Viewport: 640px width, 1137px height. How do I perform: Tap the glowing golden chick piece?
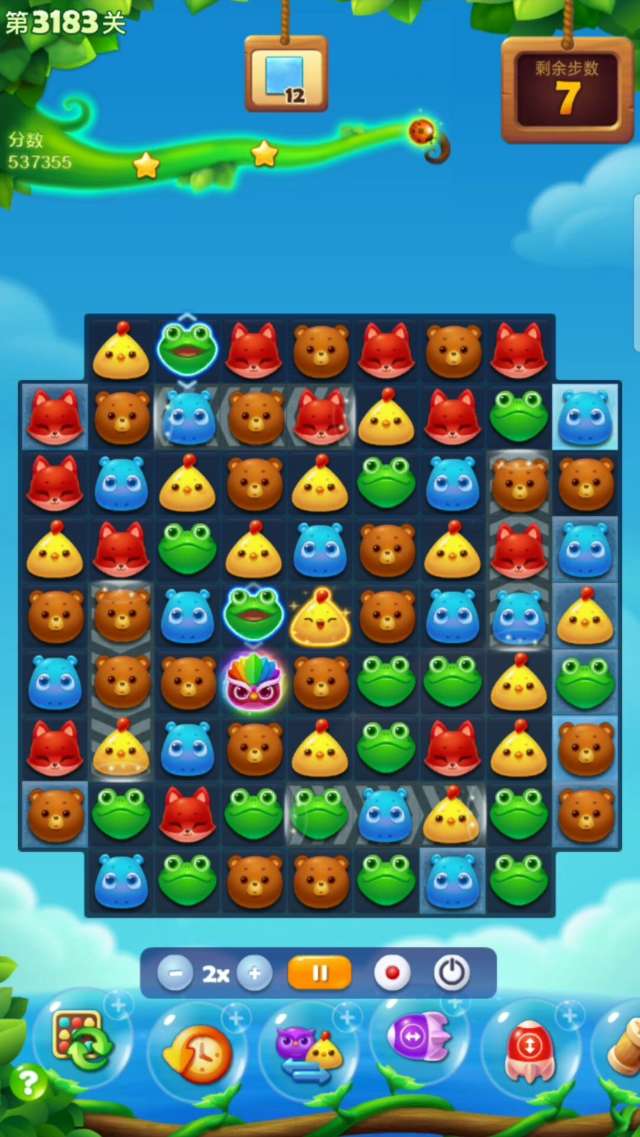point(320,617)
